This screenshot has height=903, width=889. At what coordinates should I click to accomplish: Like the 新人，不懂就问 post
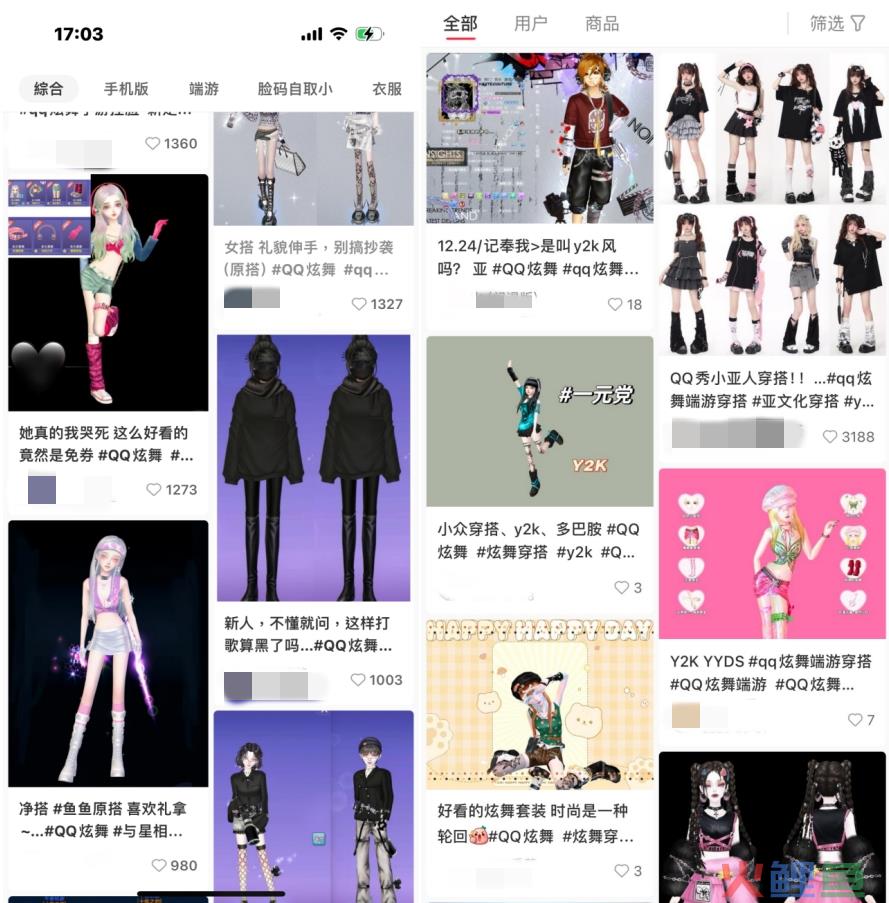pos(358,680)
